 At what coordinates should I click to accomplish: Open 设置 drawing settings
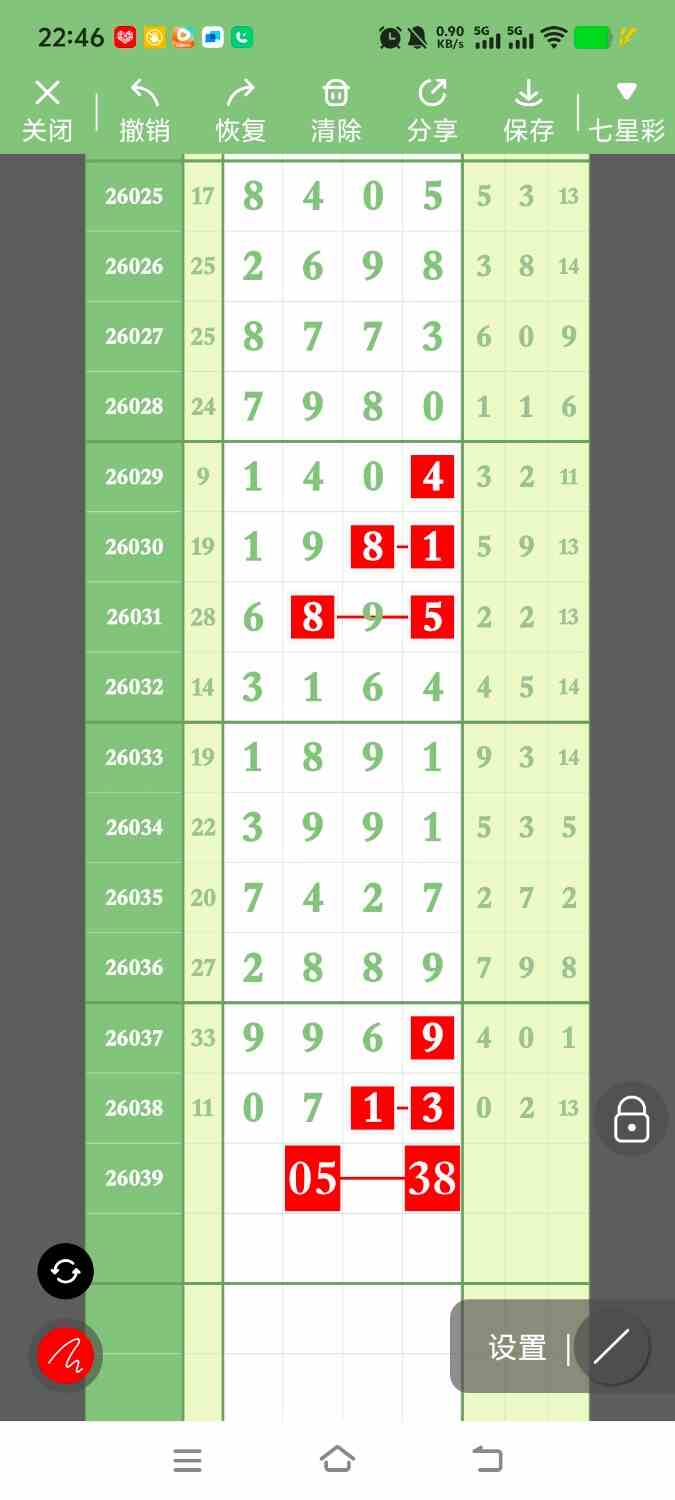(517, 1348)
